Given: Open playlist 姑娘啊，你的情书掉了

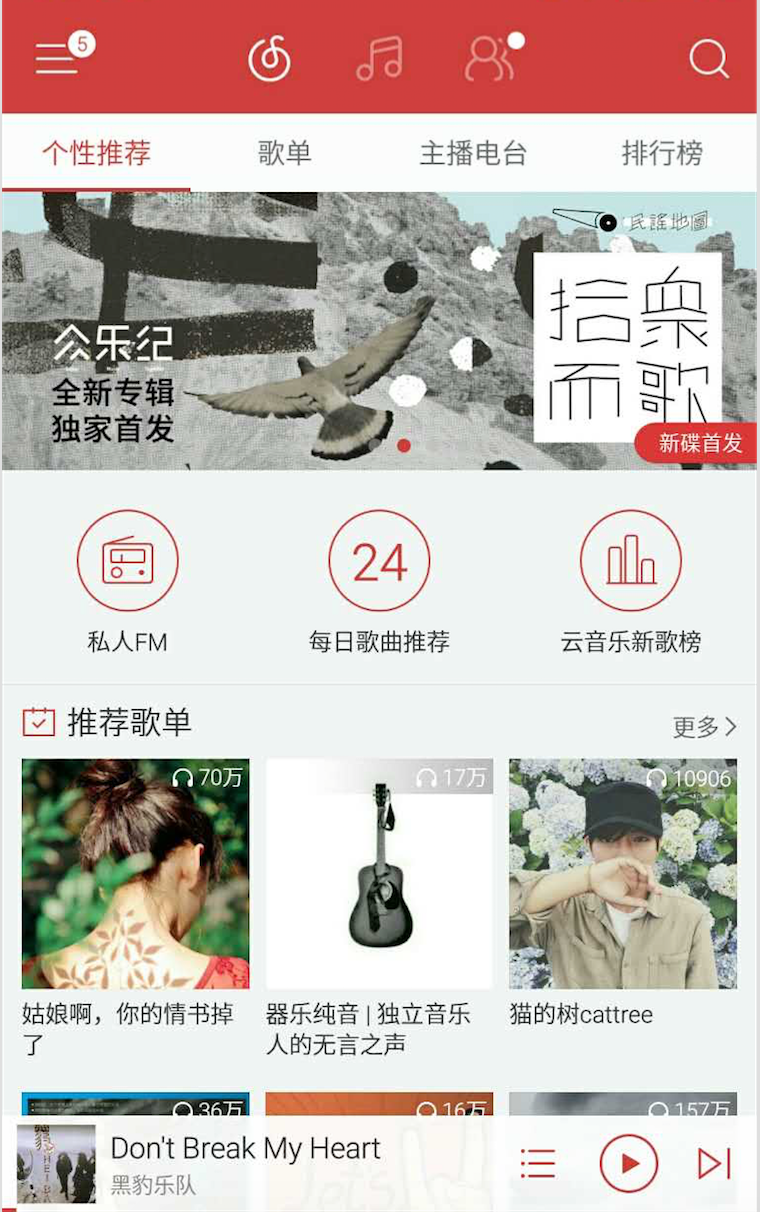Looking at the screenshot, I should (x=135, y=874).
